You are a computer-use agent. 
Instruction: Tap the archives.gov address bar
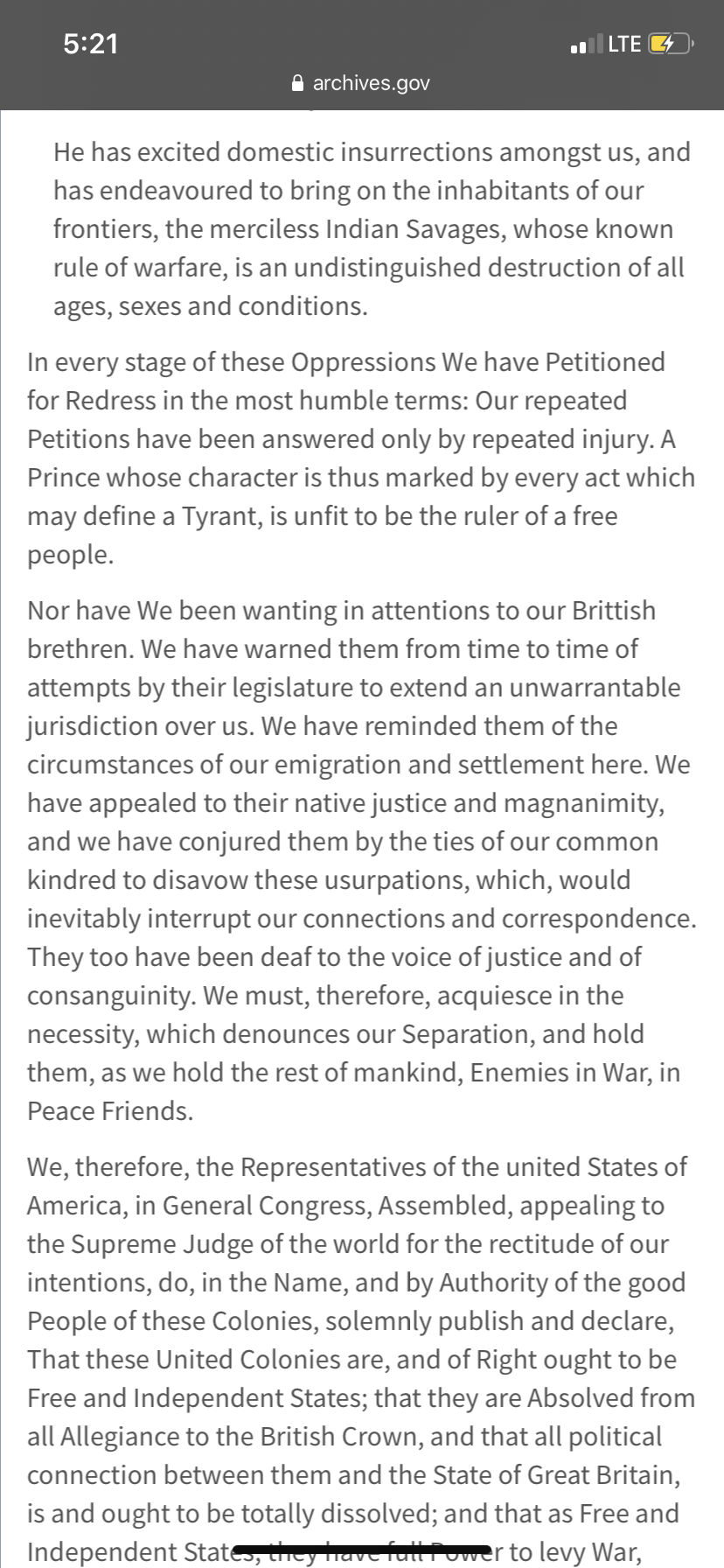(x=360, y=83)
